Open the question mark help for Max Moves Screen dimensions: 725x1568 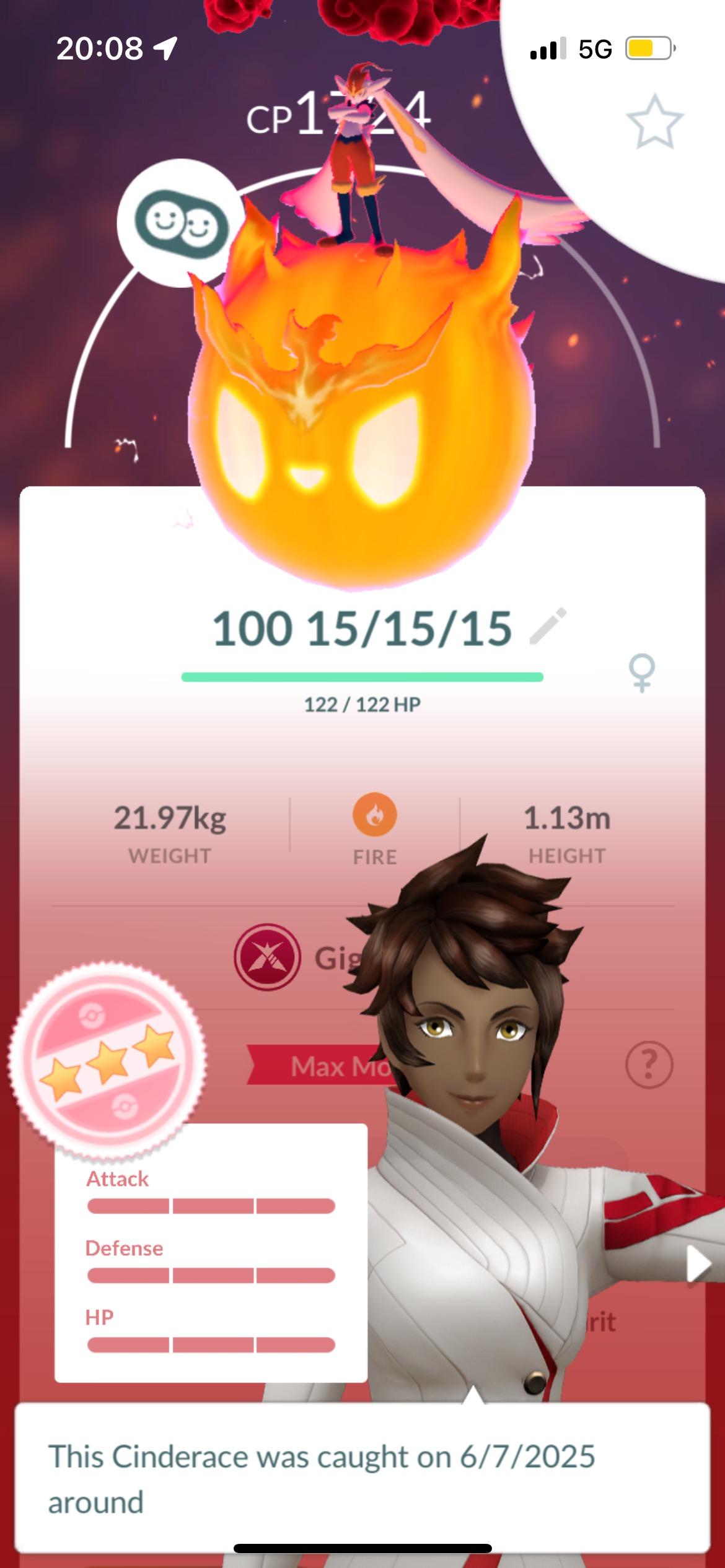tap(649, 1065)
